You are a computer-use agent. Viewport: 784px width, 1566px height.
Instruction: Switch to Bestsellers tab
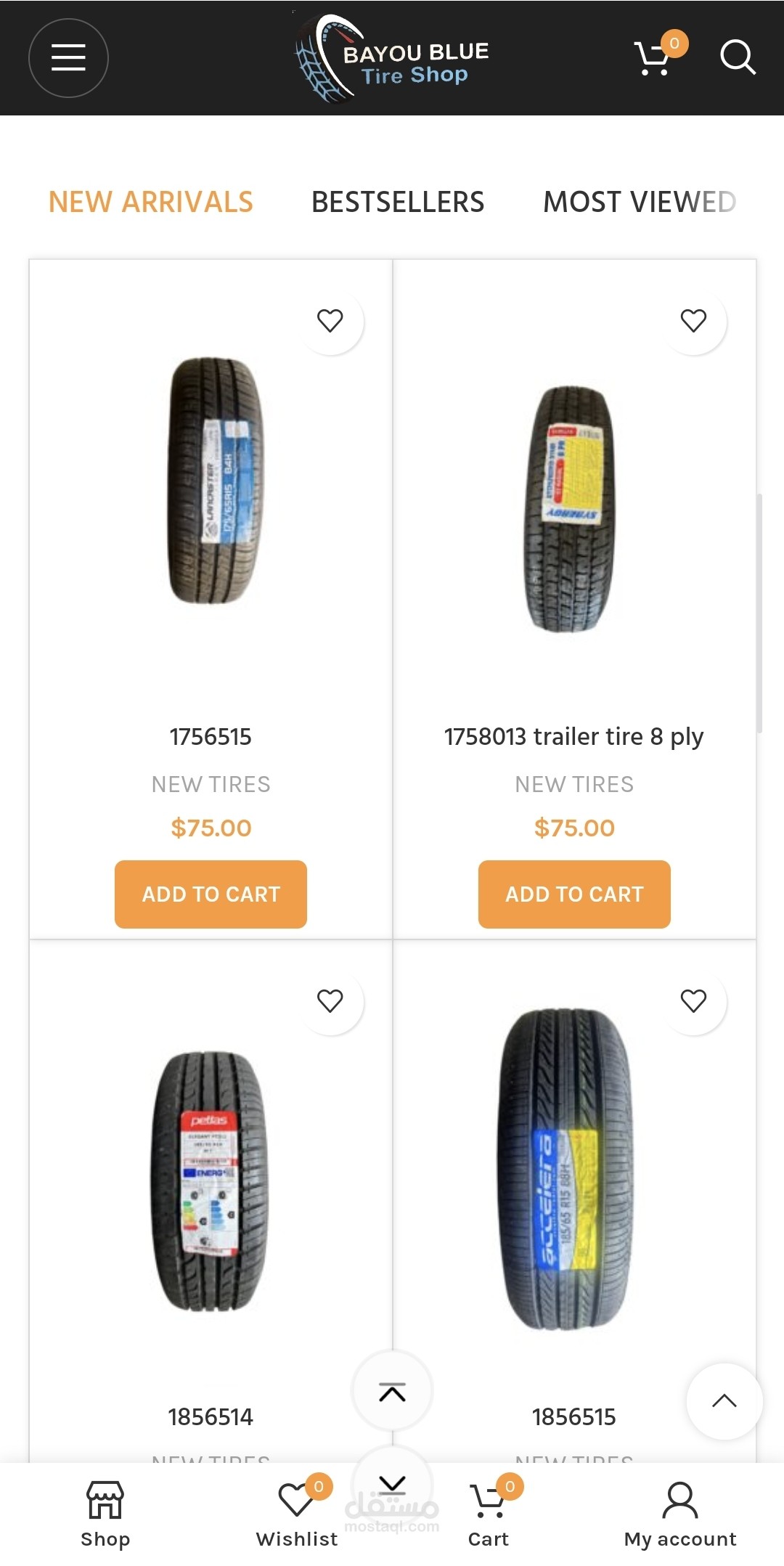pyautogui.click(x=397, y=202)
